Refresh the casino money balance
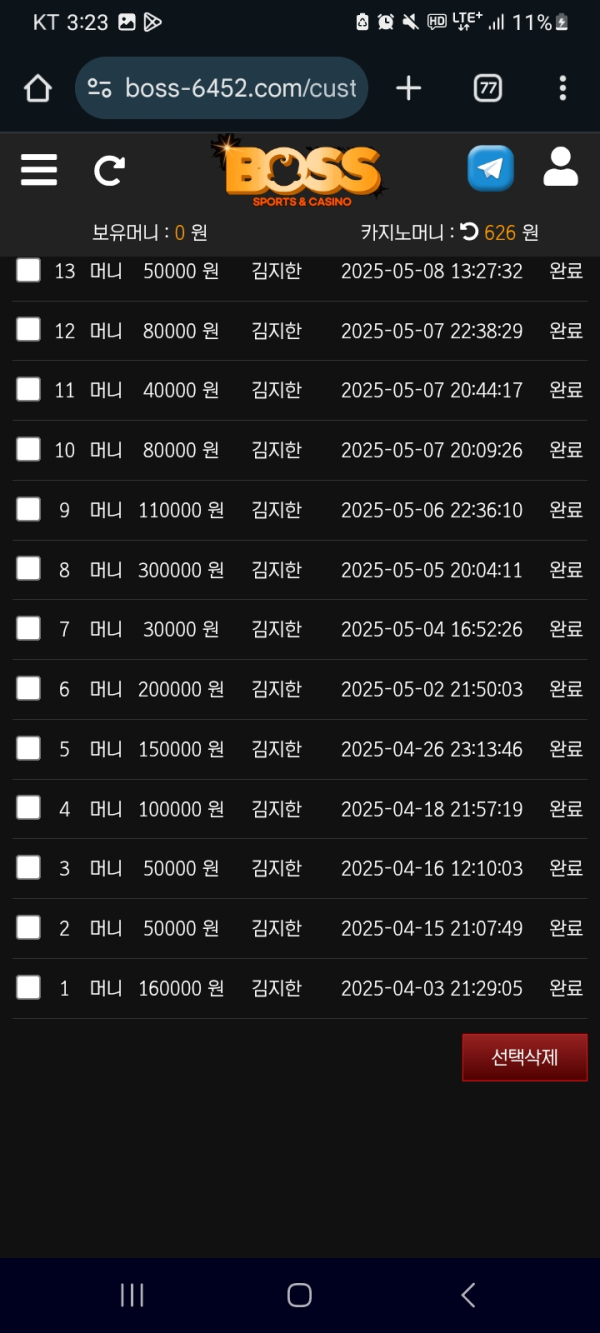The height and width of the screenshot is (1333, 600). click(469, 232)
